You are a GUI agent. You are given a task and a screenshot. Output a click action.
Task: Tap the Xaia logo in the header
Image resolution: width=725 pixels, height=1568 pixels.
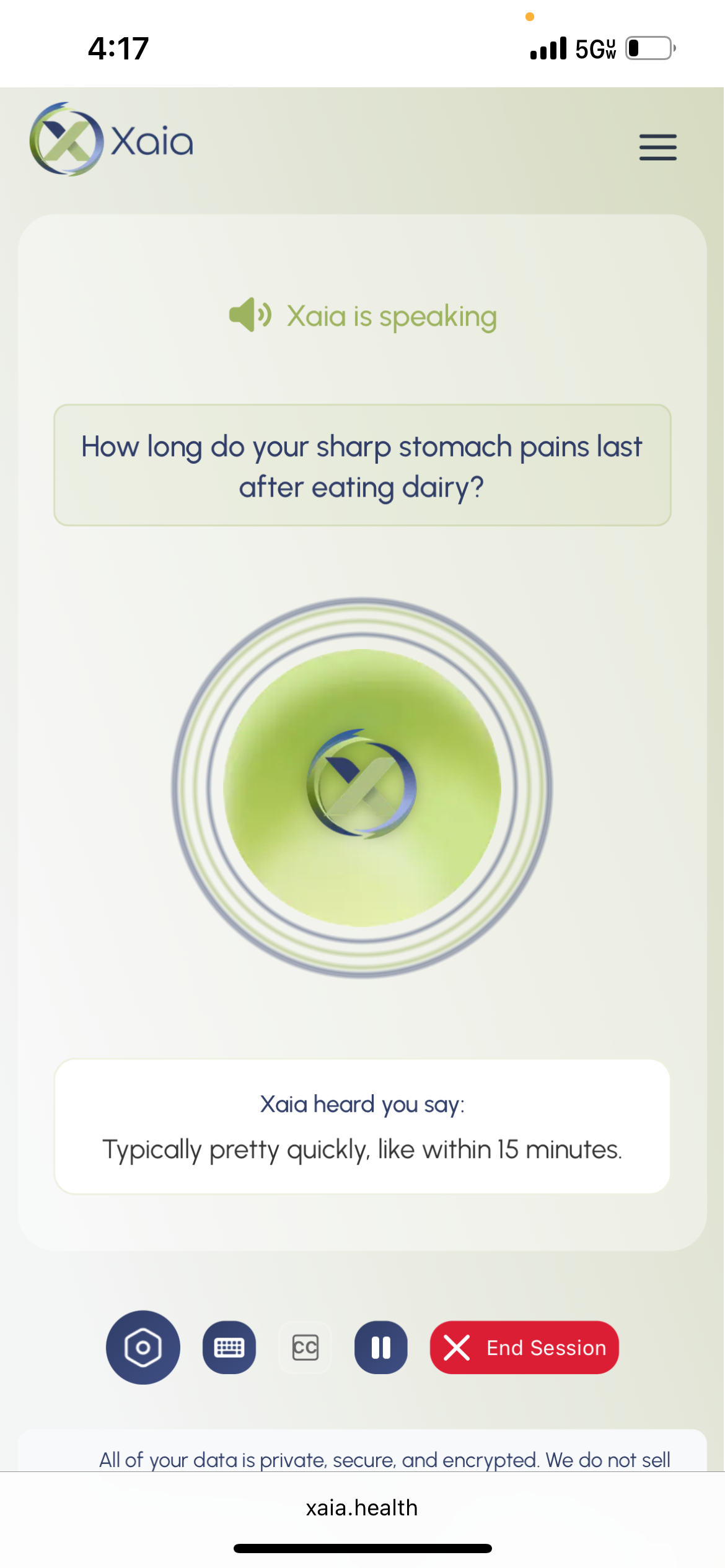[112, 140]
